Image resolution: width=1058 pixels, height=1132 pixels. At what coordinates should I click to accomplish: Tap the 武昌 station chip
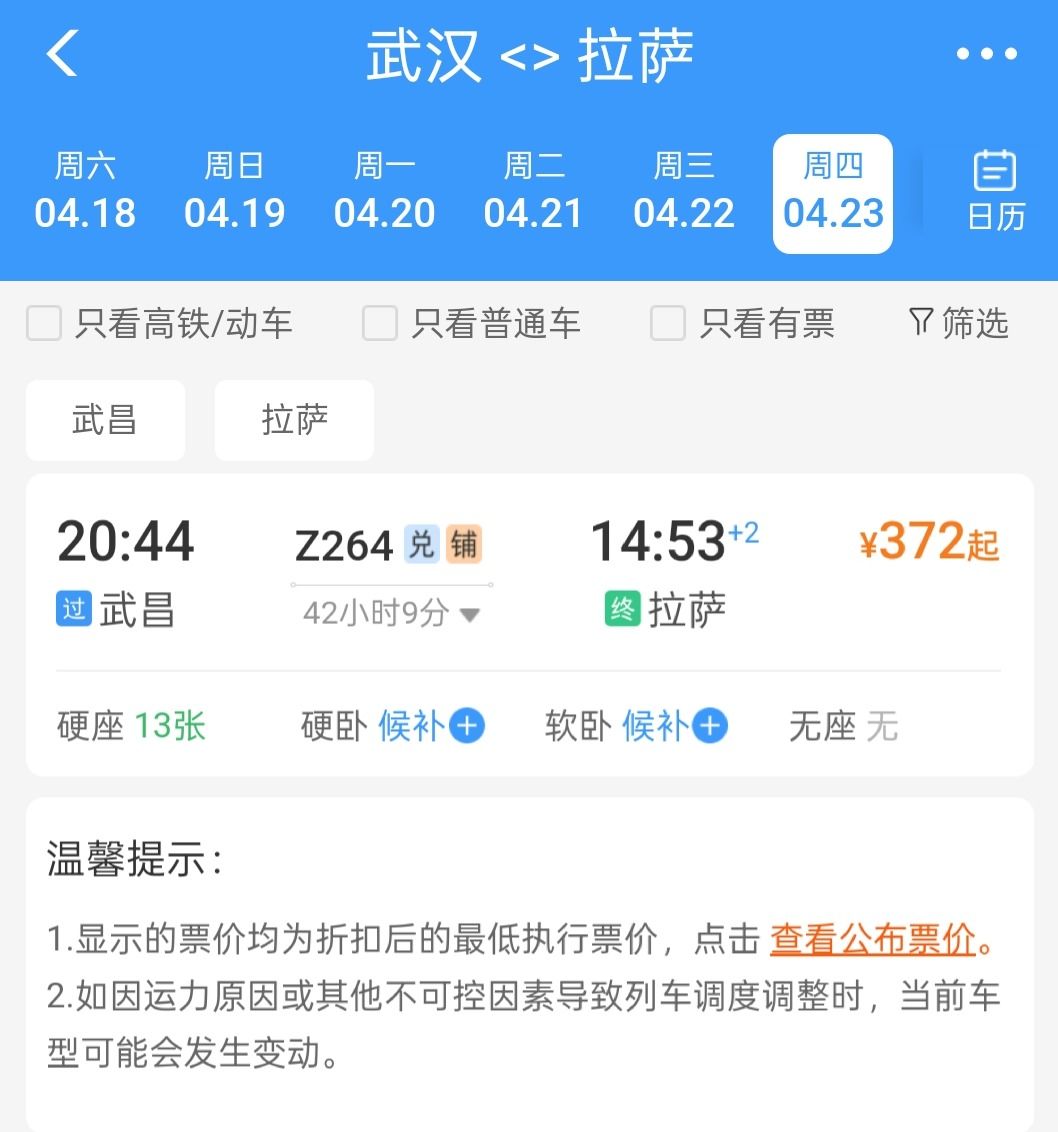(105, 420)
